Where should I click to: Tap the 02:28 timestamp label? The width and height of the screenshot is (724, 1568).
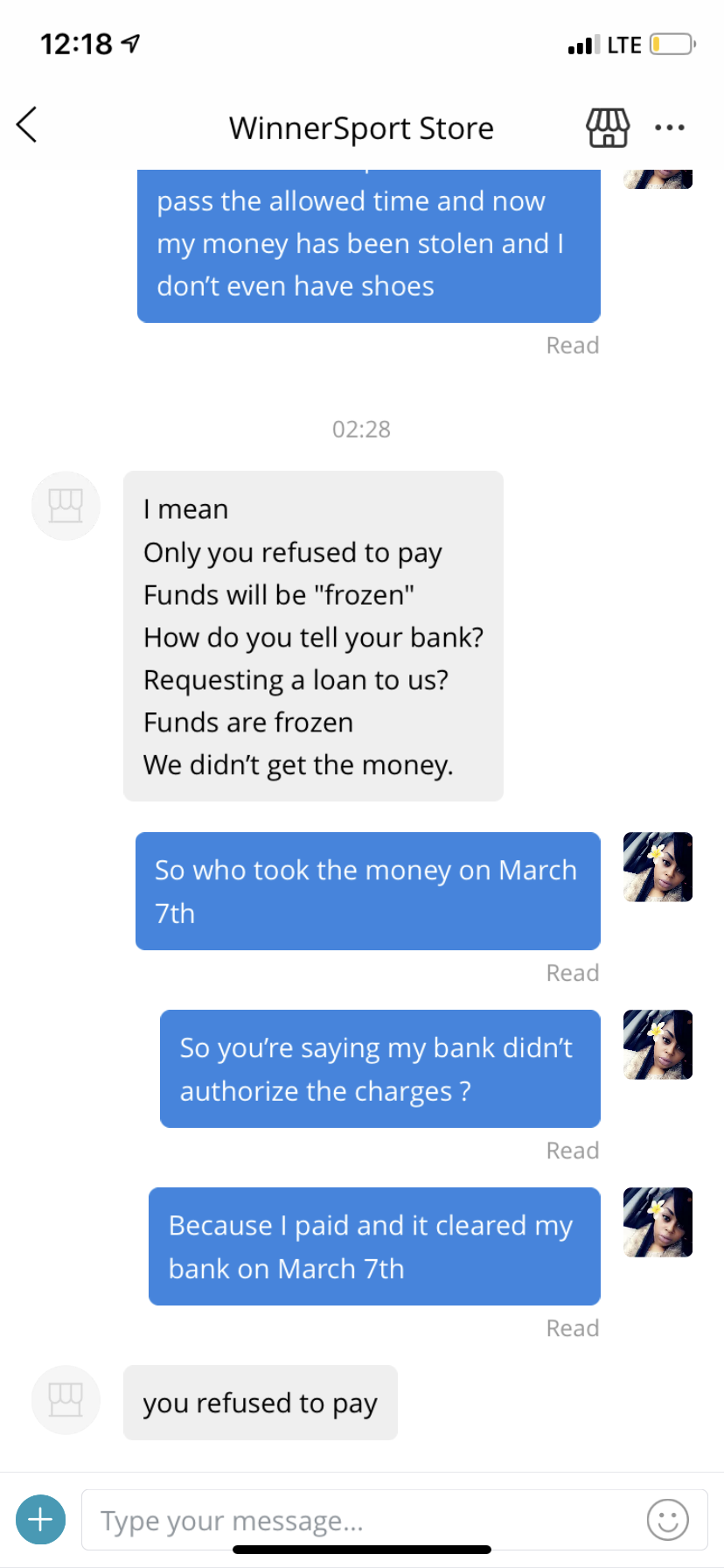[x=361, y=429]
